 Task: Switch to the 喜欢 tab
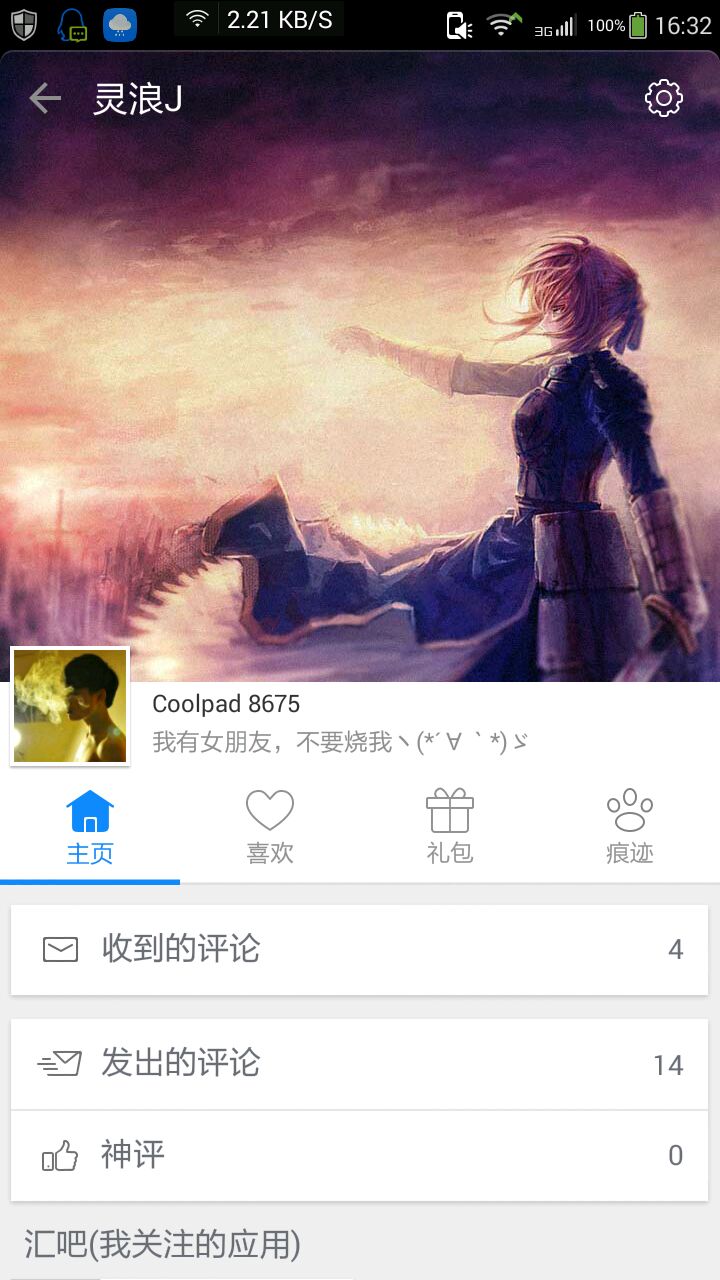(x=270, y=828)
